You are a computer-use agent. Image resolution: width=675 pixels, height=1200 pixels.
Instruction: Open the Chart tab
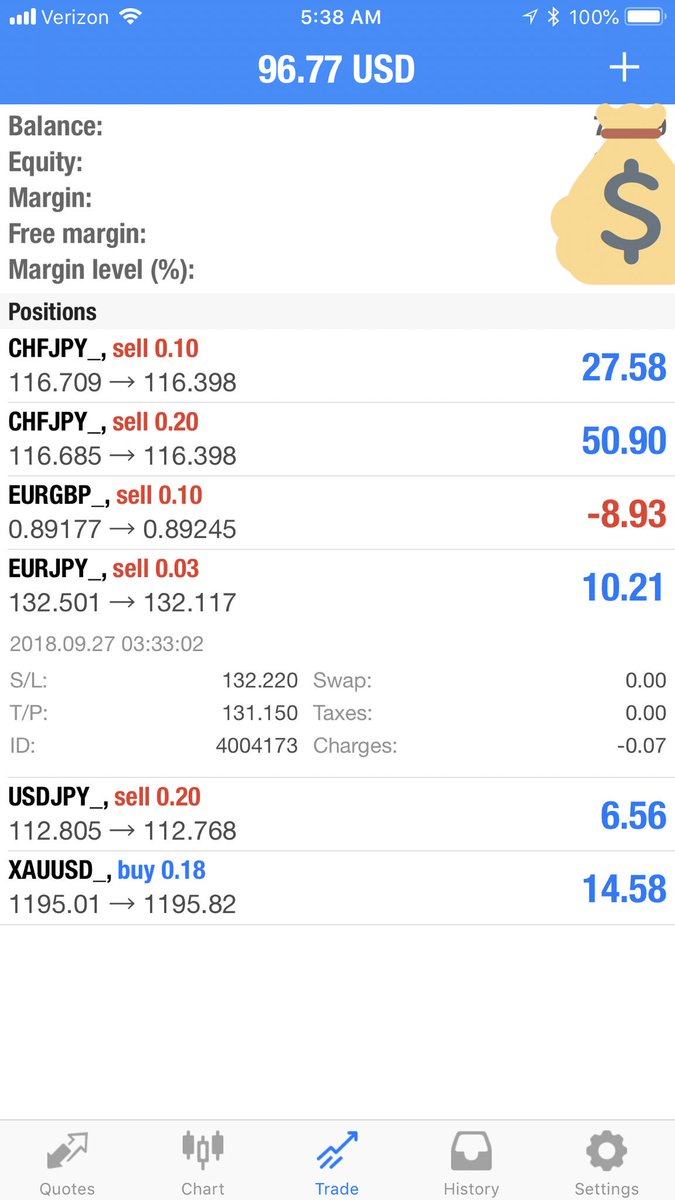[x=203, y=1162]
